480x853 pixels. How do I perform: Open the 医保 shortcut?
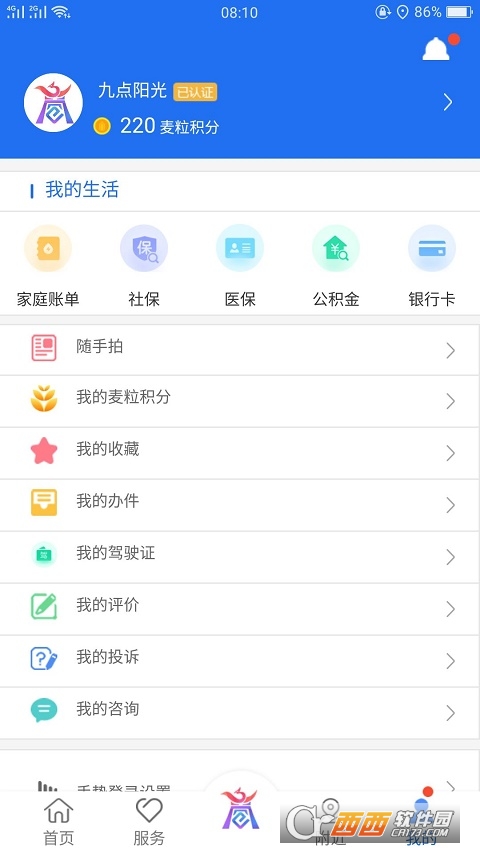[240, 265]
